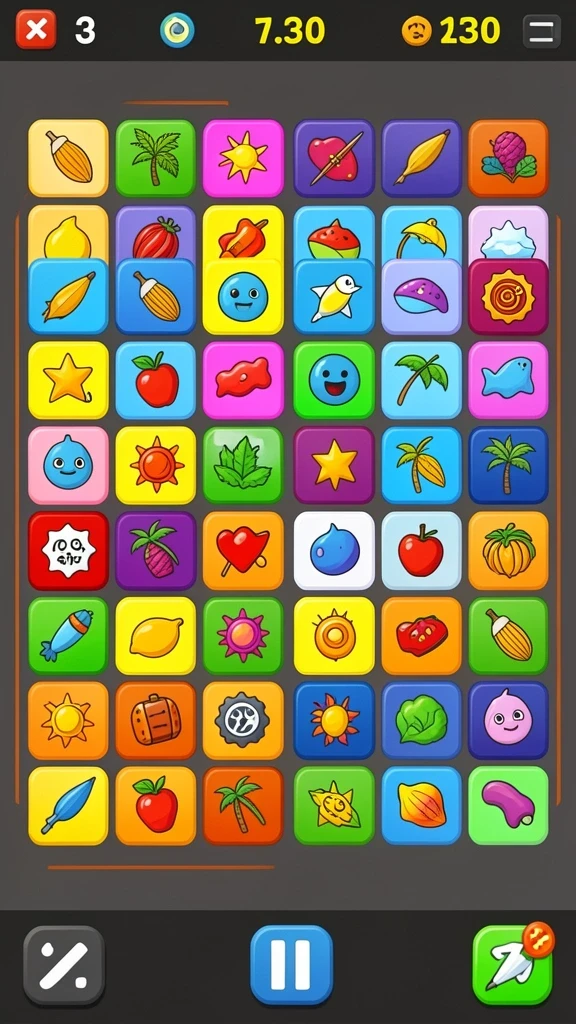Select the red tile with white burst
This screenshot has width=576, height=1024.
point(69,551)
